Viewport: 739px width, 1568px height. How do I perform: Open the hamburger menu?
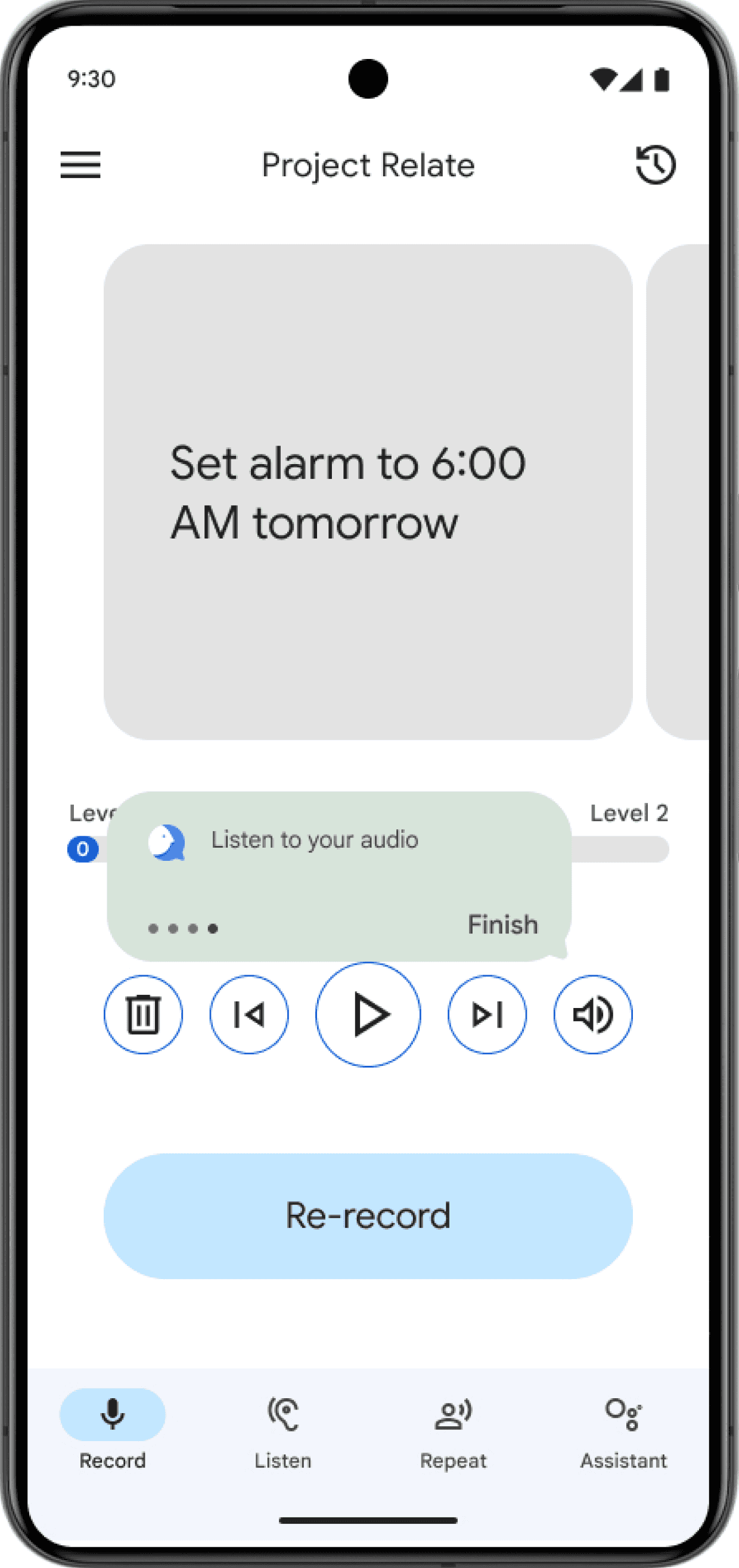pyautogui.click(x=80, y=165)
